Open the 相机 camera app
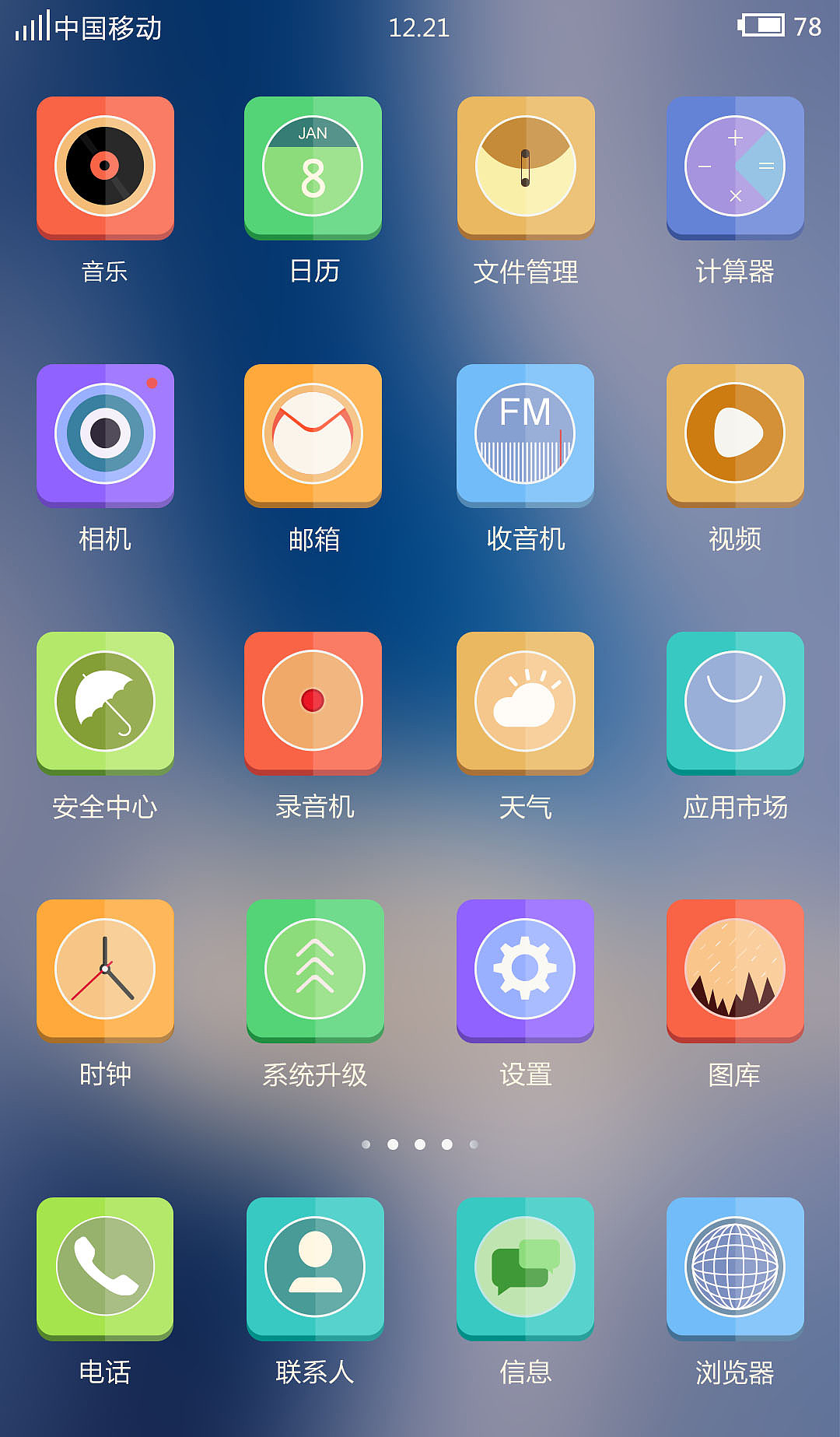 [x=105, y=434]
